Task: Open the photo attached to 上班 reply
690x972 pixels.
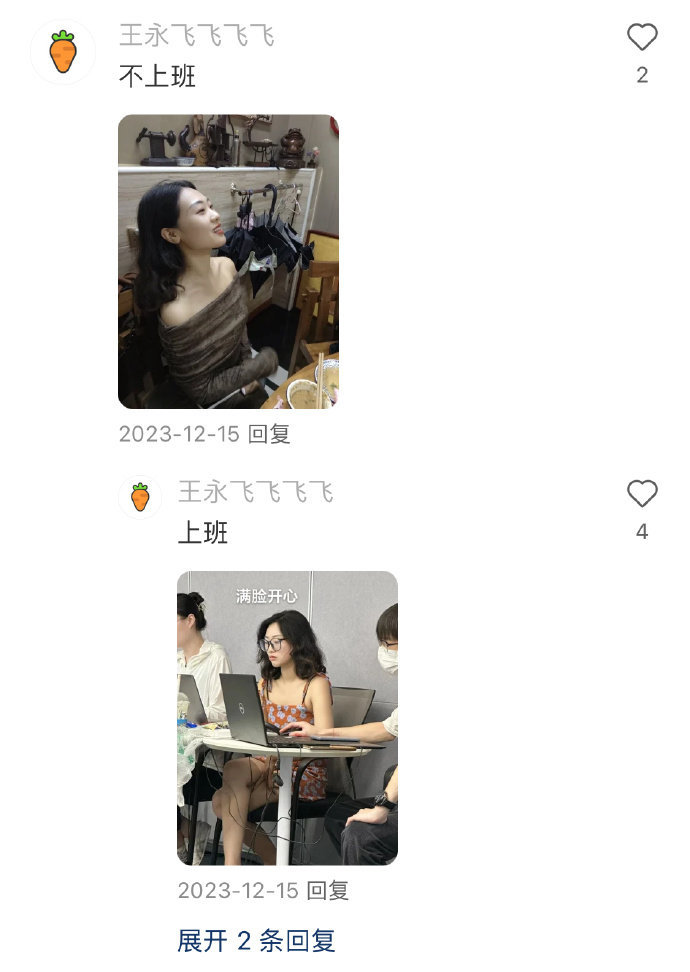Action: (287, 717)
